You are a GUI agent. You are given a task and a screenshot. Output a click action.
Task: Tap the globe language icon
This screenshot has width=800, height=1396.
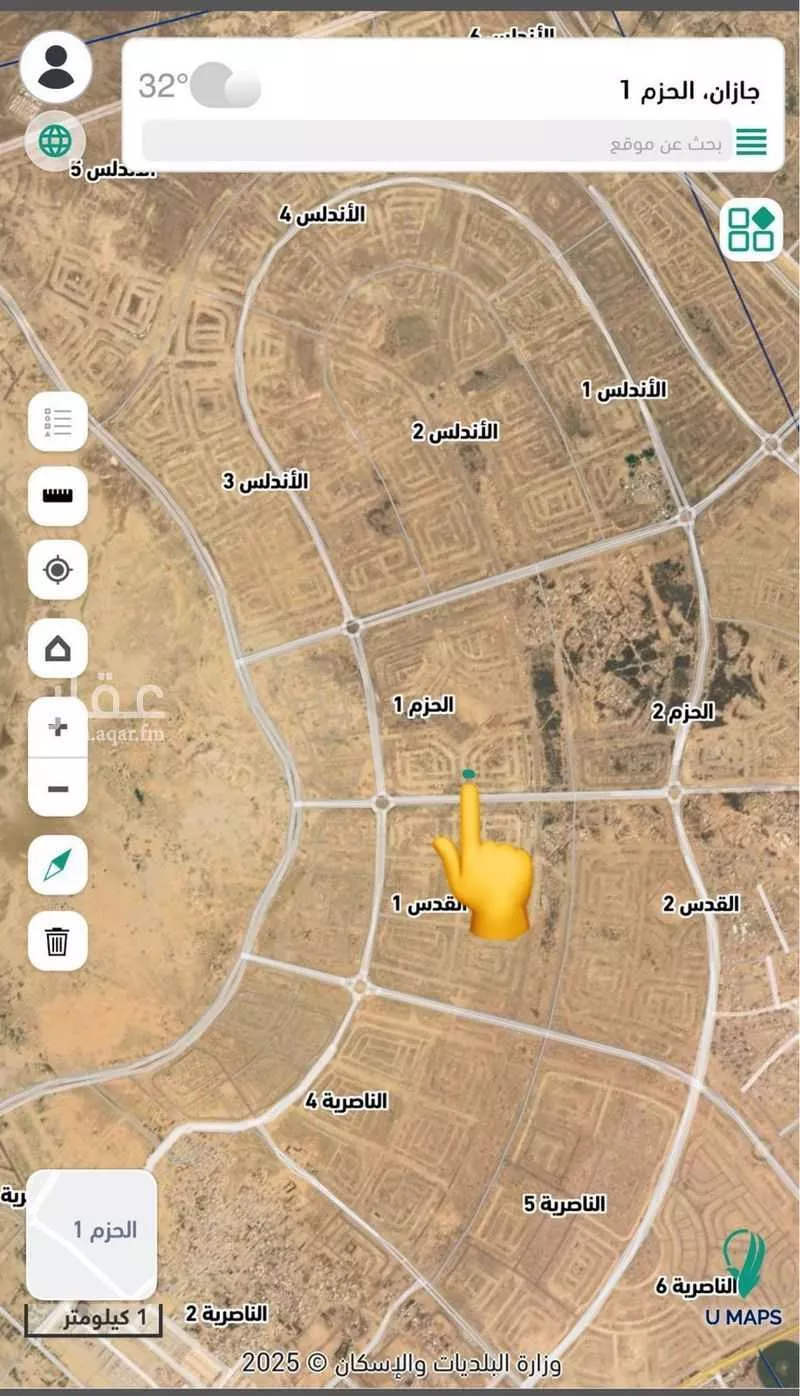(56, 141)
